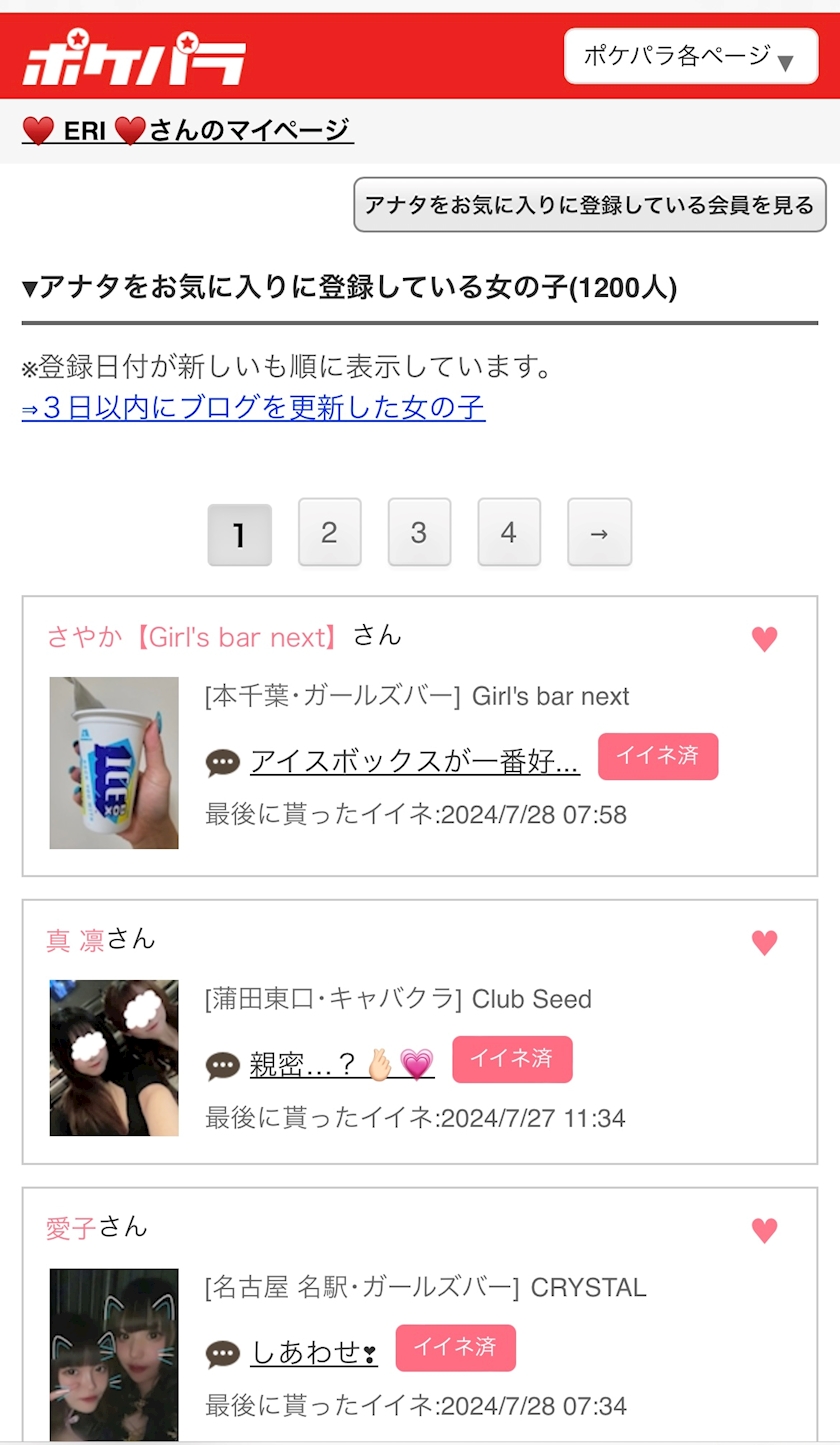Image resolution: width=840 pixels, height=1445 pixels.
Task: Open 真凛さん profile name
Action: (x=76, y=940)
